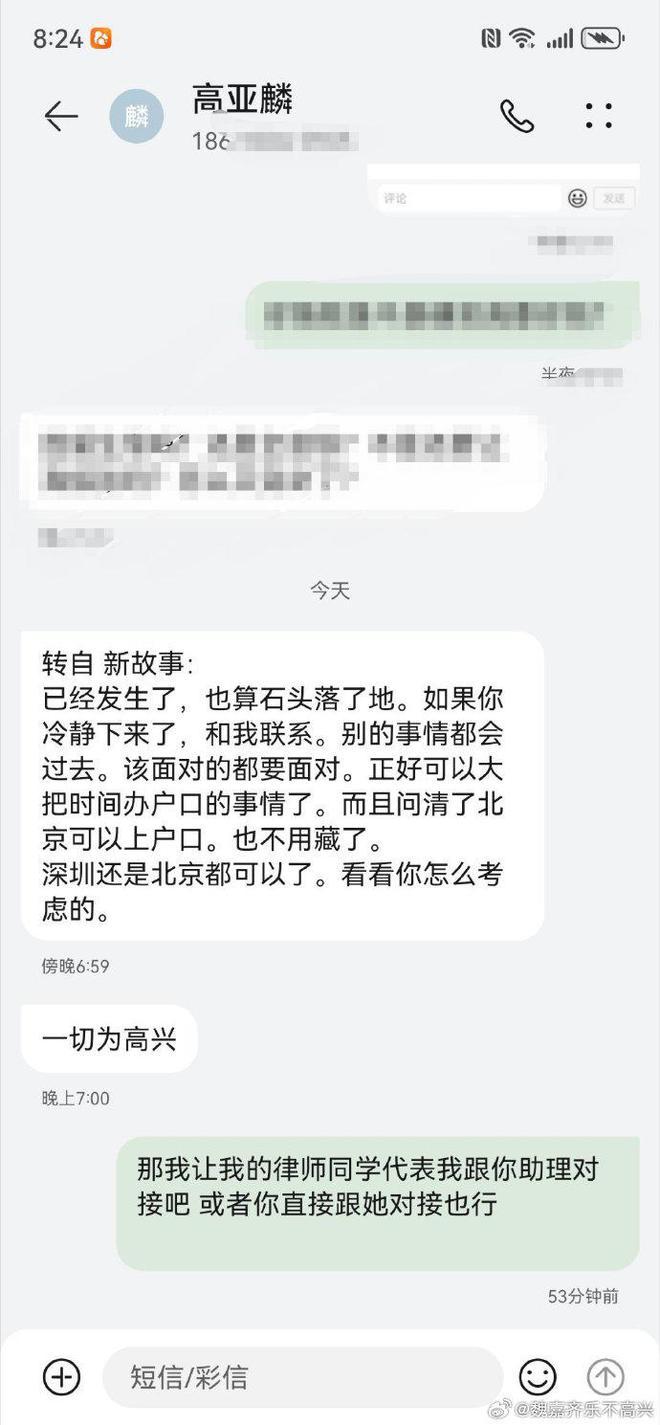
Task: Open the emoji picker
Action: pyautogui.click(x=538, y=1377)
